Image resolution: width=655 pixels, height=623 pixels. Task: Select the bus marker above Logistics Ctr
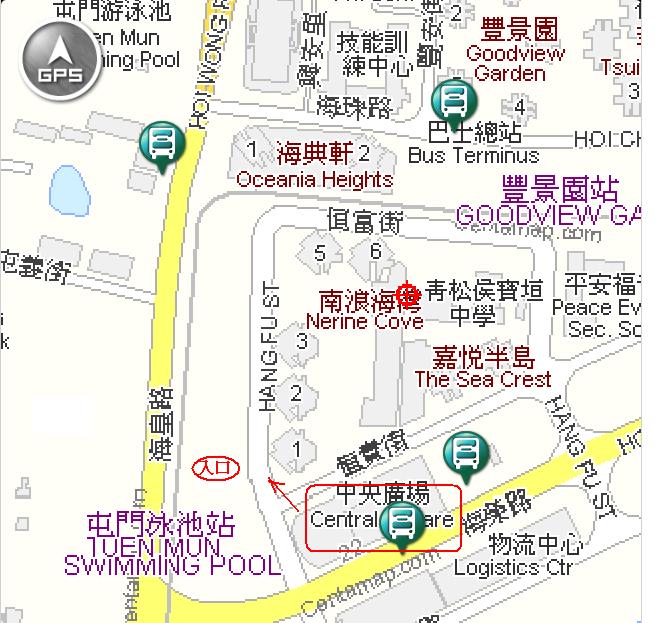click(466, 456)
